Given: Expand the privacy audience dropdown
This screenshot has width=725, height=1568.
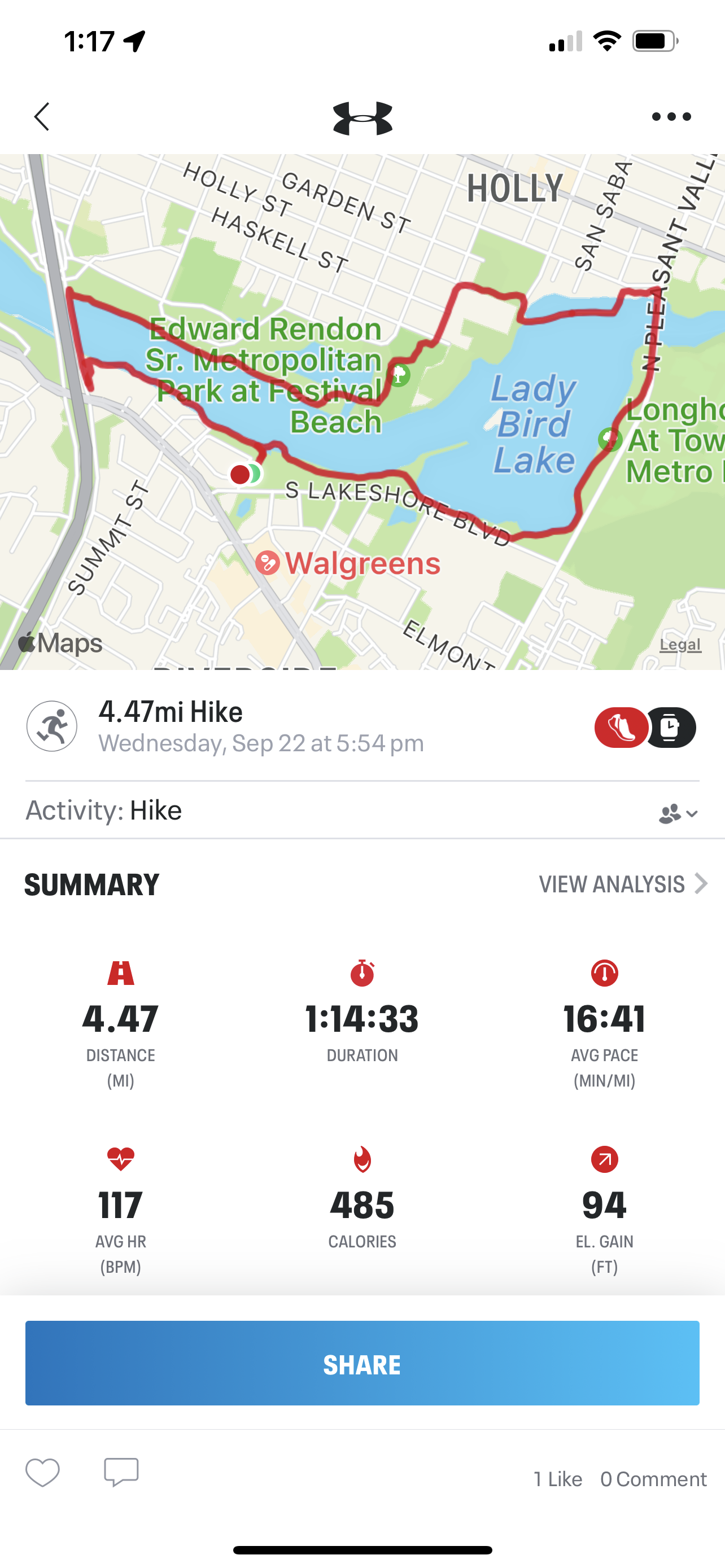Looking at the screenshot, I should 678,814.
